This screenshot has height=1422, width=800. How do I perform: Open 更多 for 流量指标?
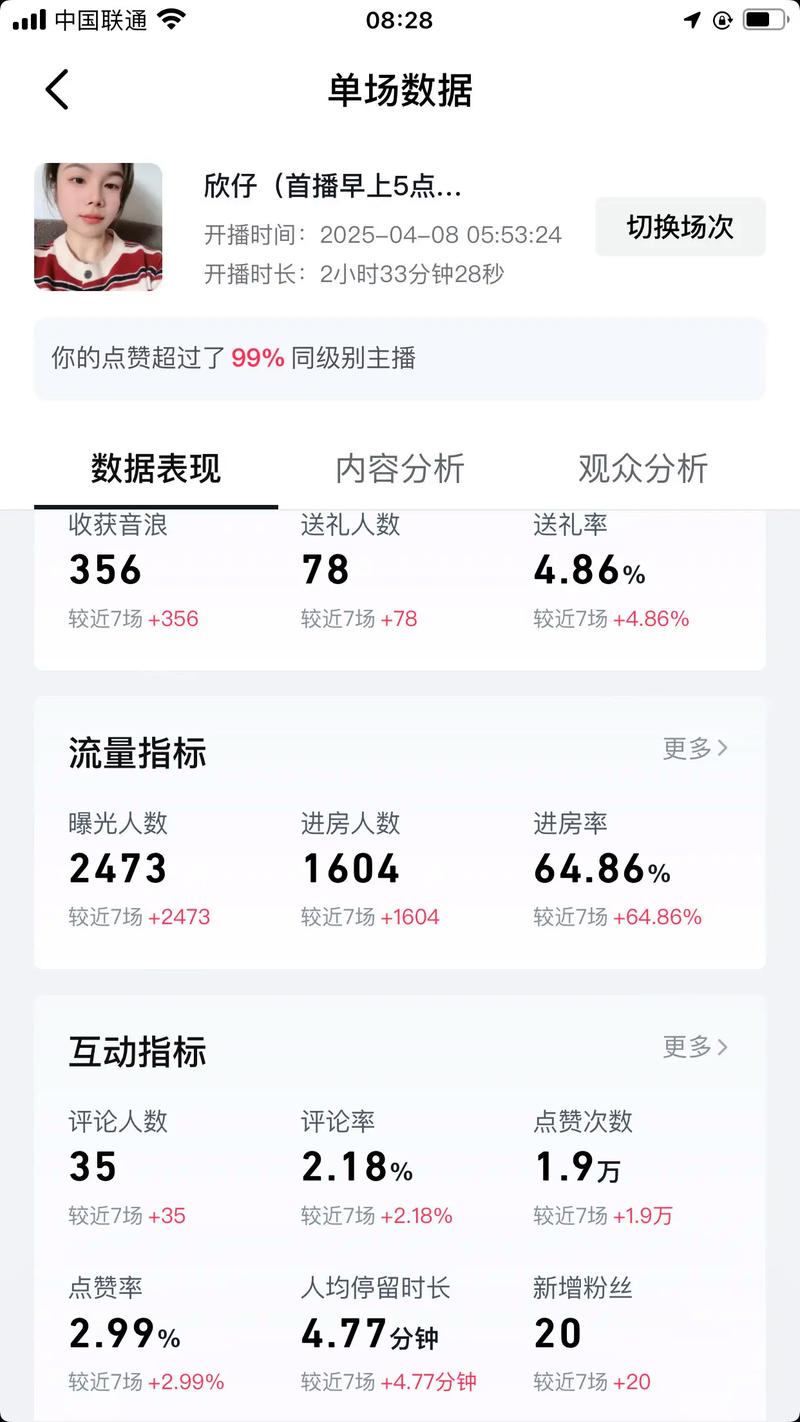pyautogui.click(x=695, y=748)
